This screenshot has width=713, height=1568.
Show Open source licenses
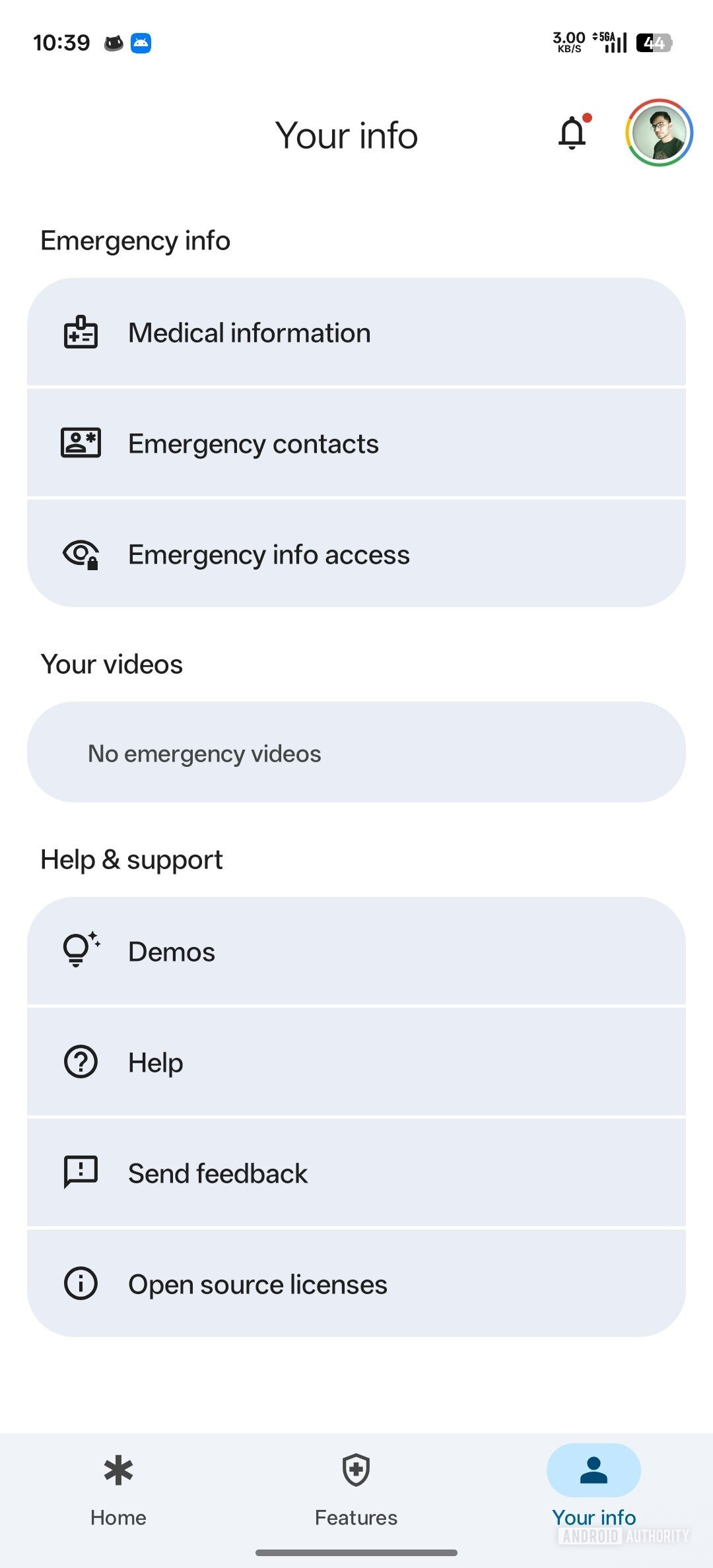356,1284
